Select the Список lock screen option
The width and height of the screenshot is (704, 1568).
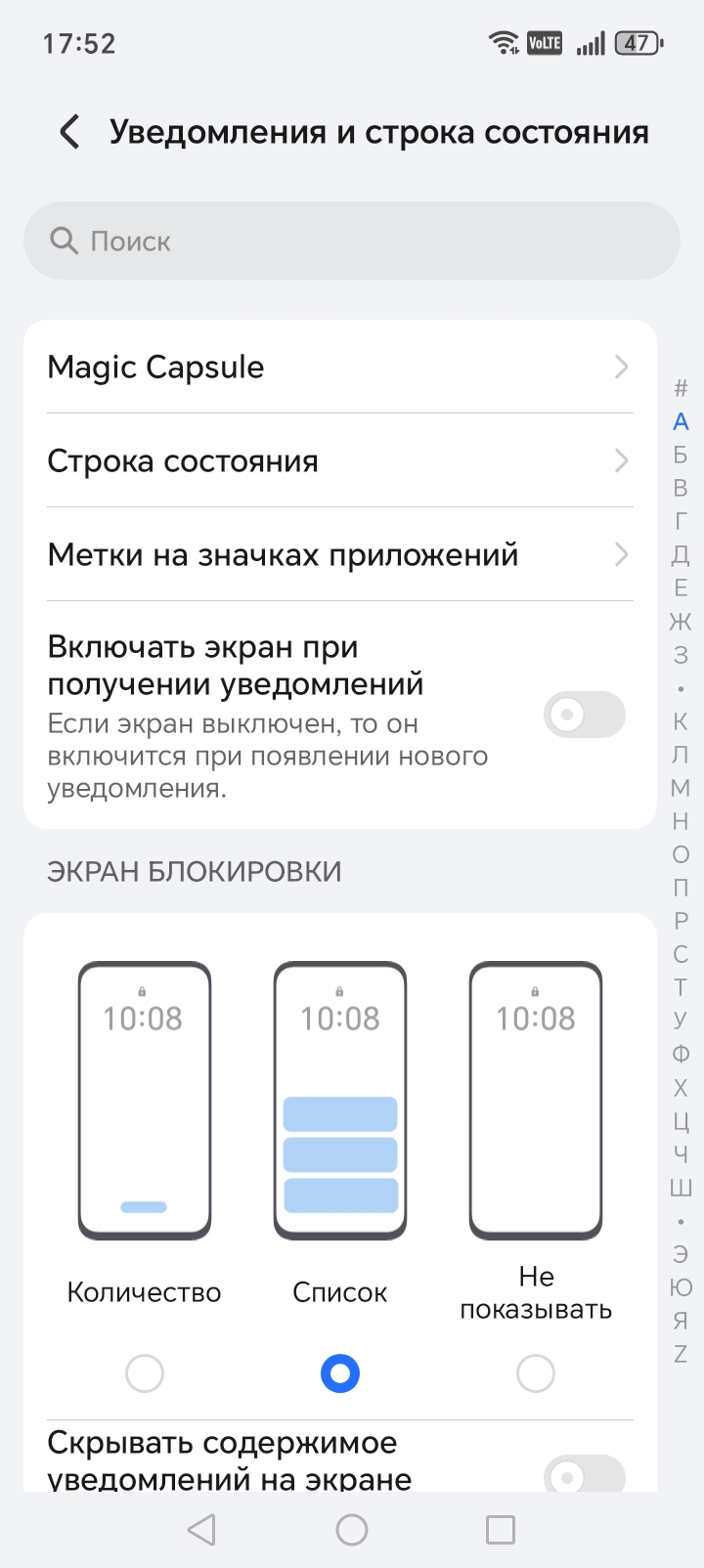coord(340,1373)
